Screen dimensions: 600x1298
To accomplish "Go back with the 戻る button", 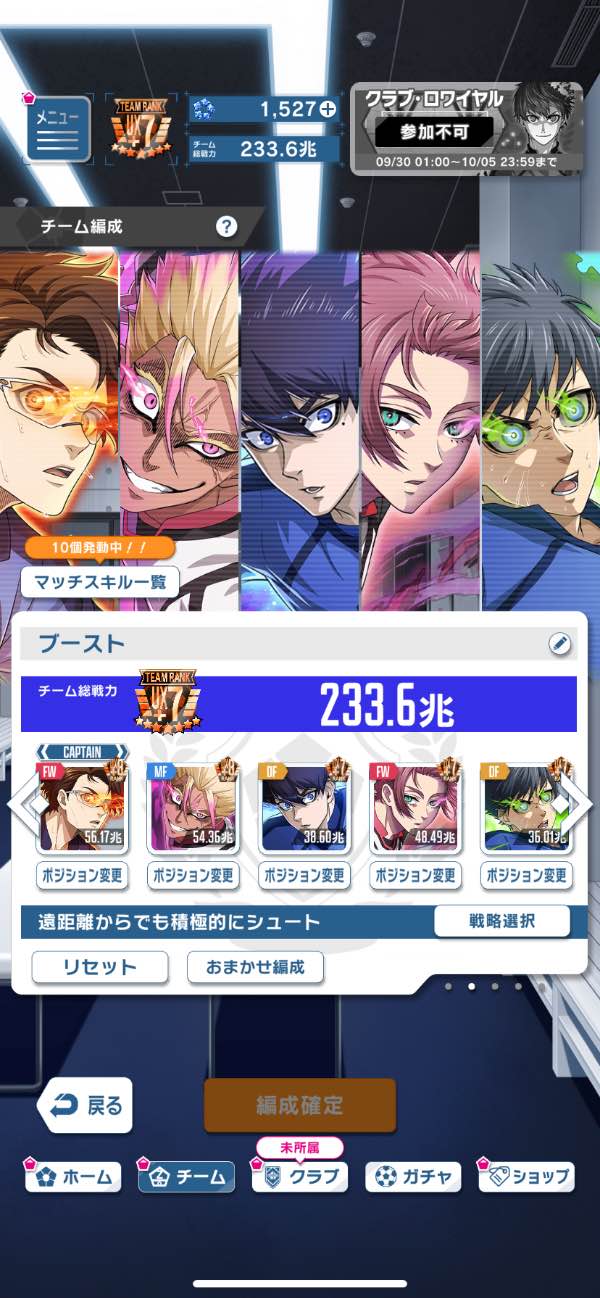I will (x=86, y=1105).
